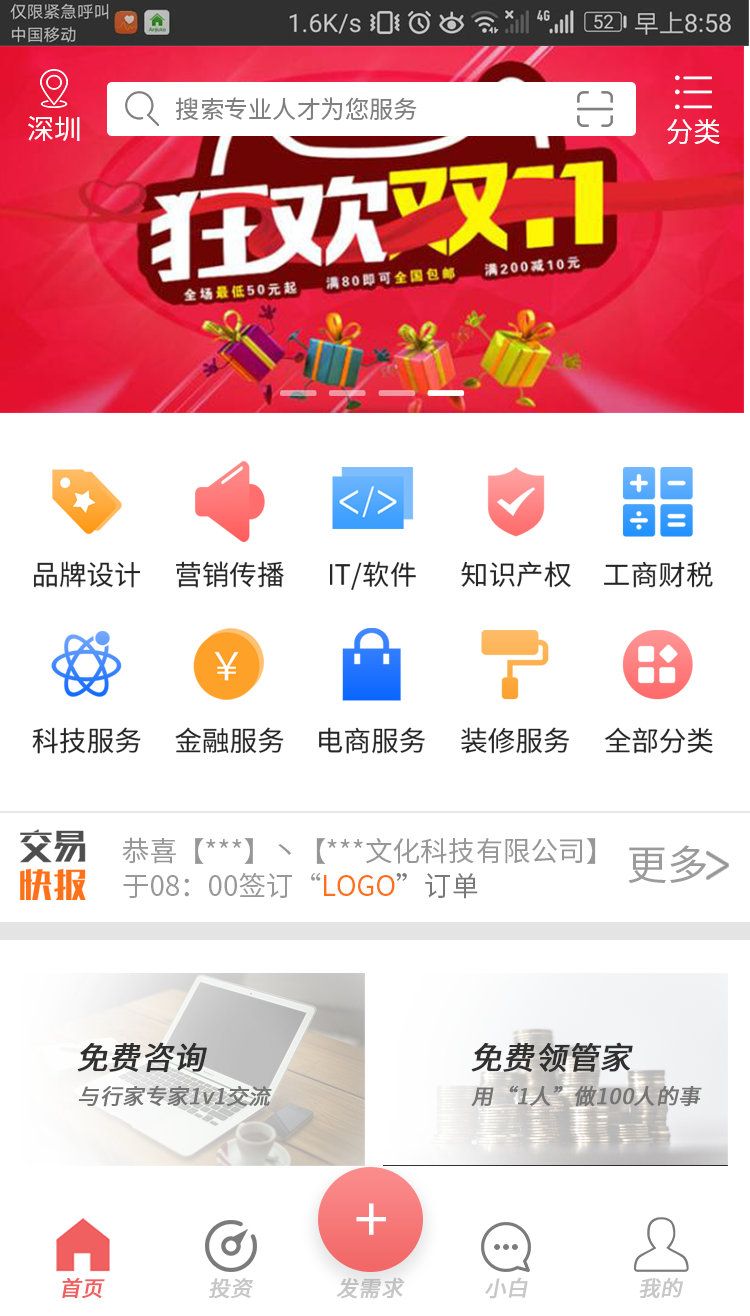Open the 分类 category menu
The image size is (750, 1316).
(693, 109)
